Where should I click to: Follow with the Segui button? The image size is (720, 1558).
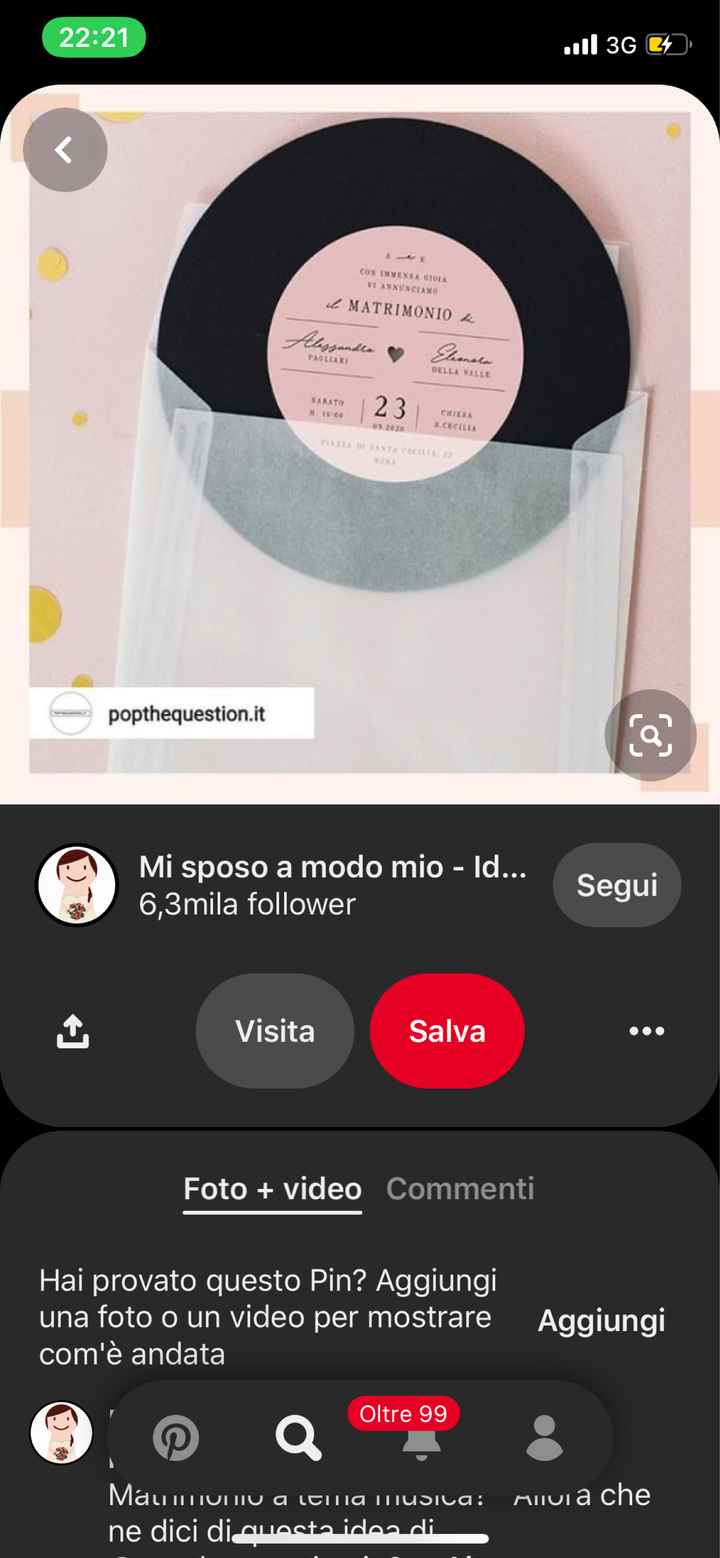coord(617,885)
